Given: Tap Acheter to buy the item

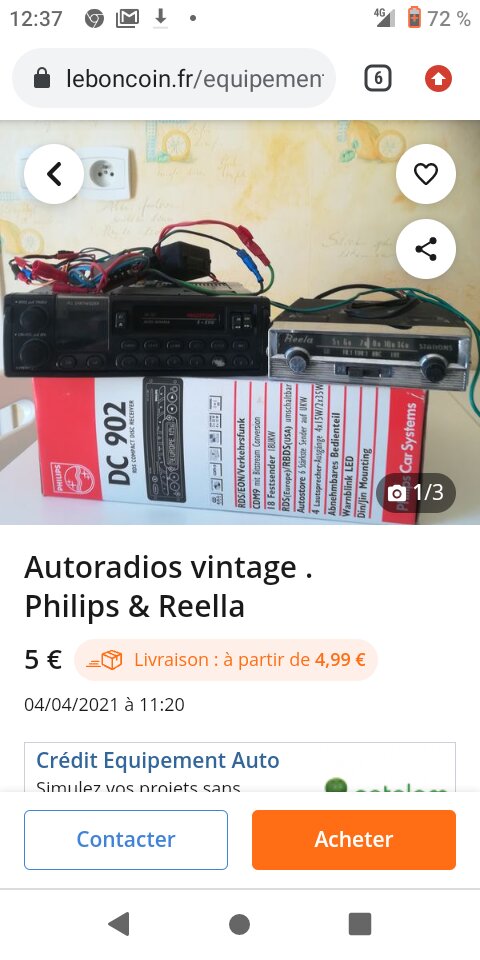Looking at the screenshot, I should point(354,839).
